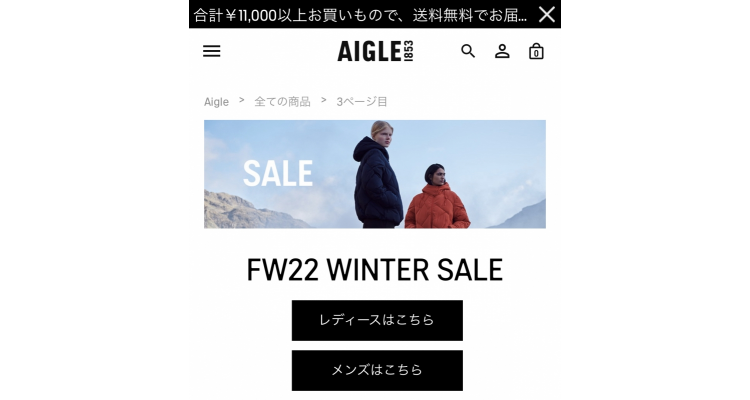This screenshot has width=750, height=400.
Task: Dismiss the free shipping banner
Action: pos(546,14)
